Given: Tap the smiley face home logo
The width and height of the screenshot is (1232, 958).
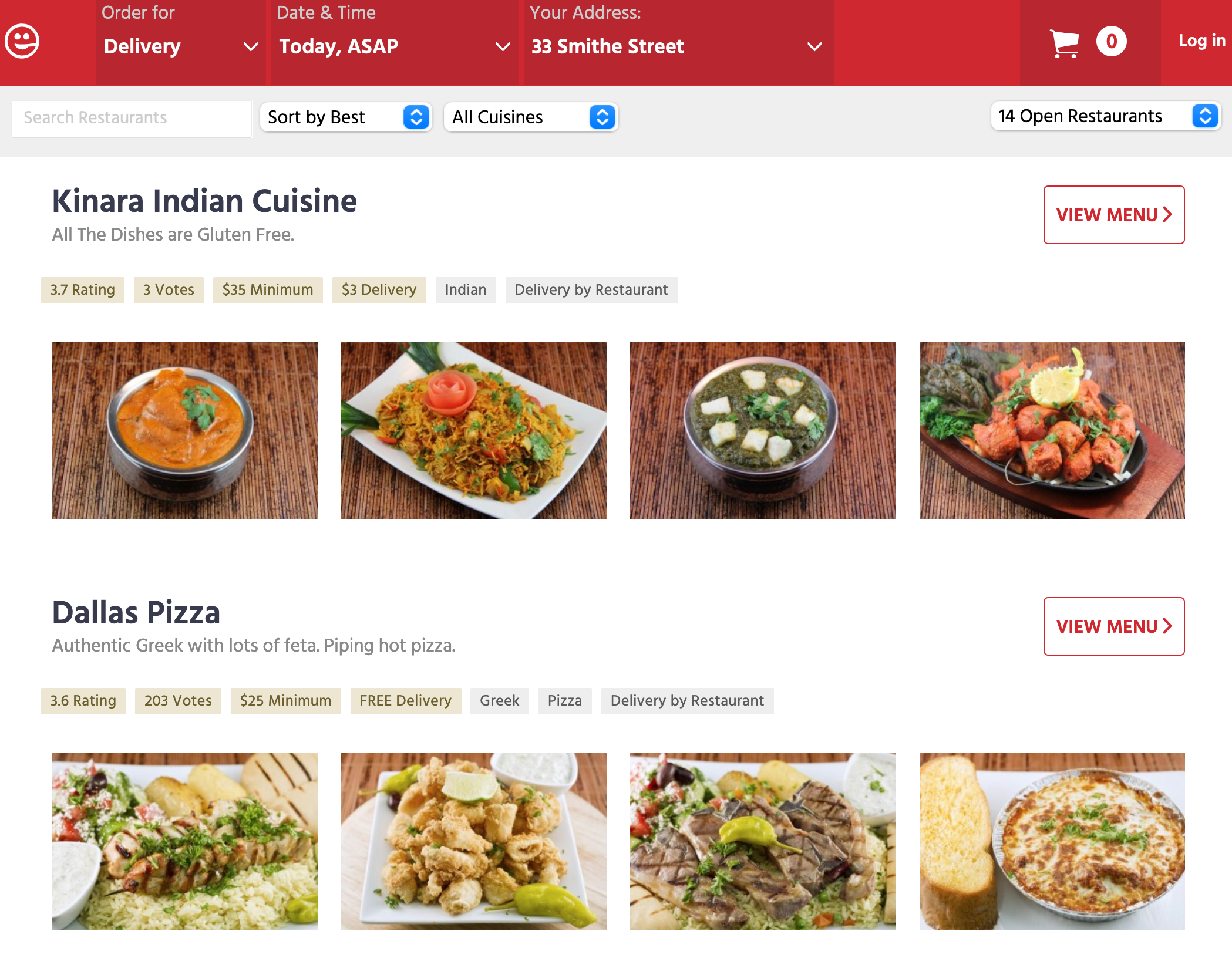Looking at the screenshot, I should [22, 42].
